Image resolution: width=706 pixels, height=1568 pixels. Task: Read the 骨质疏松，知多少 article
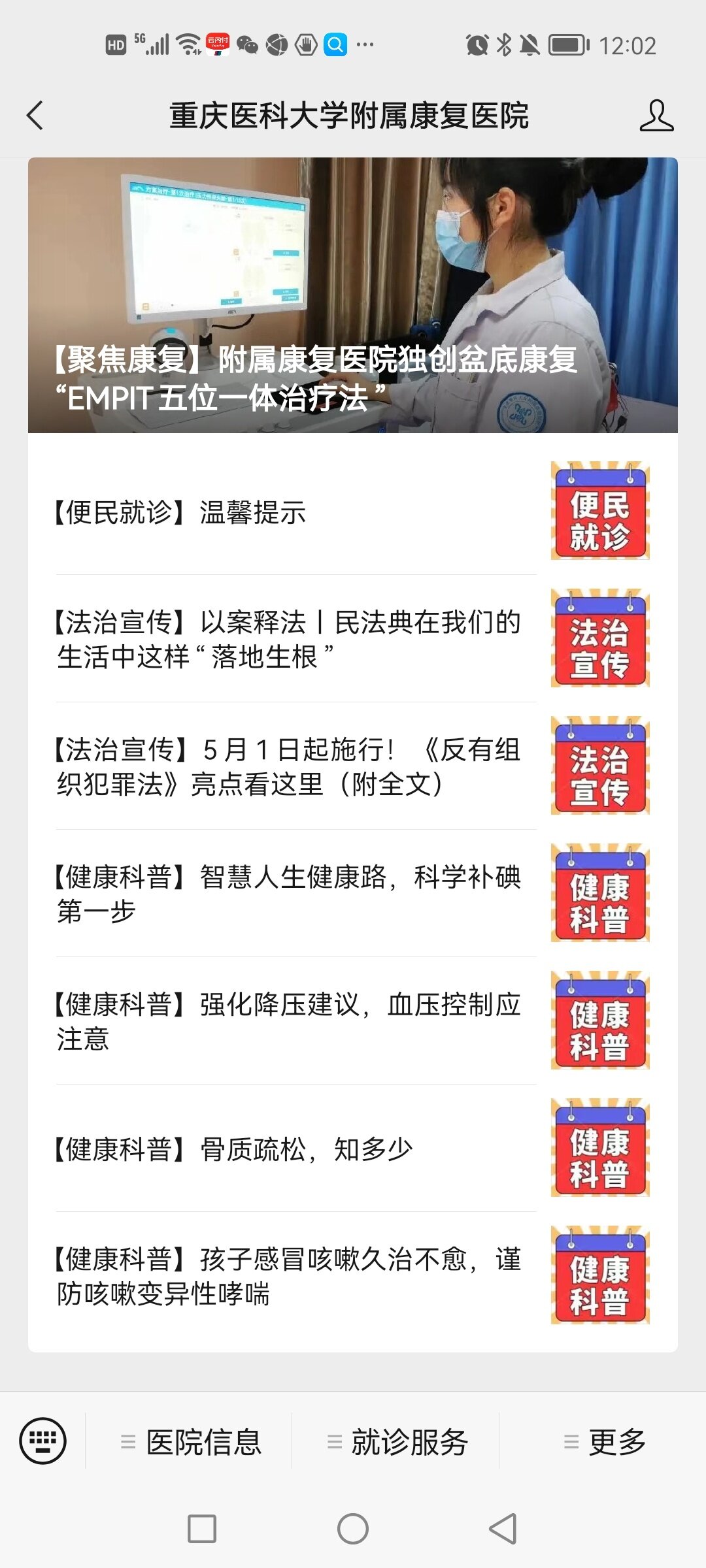pos(295,1149)
